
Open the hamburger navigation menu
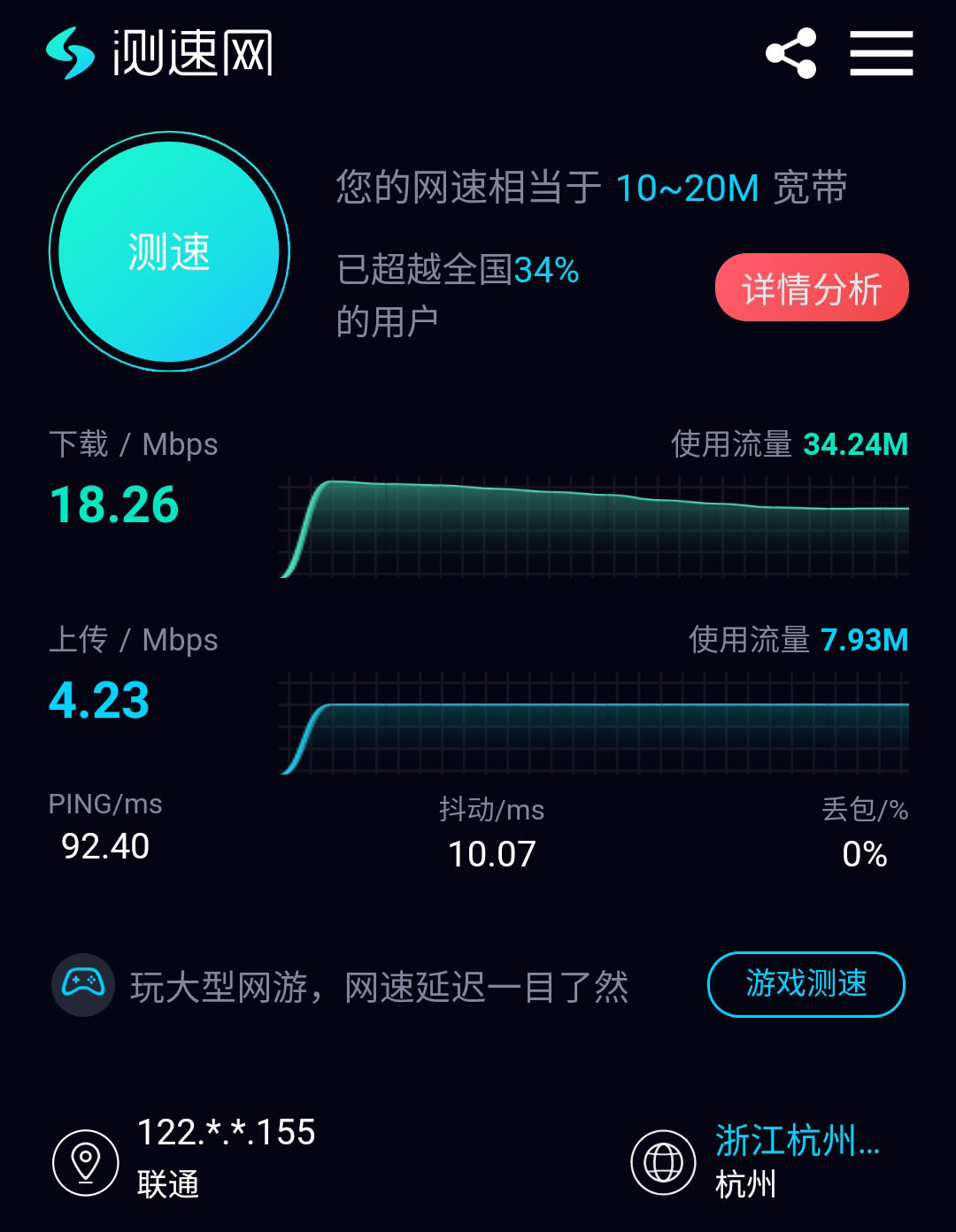click(x=881, y=53)
